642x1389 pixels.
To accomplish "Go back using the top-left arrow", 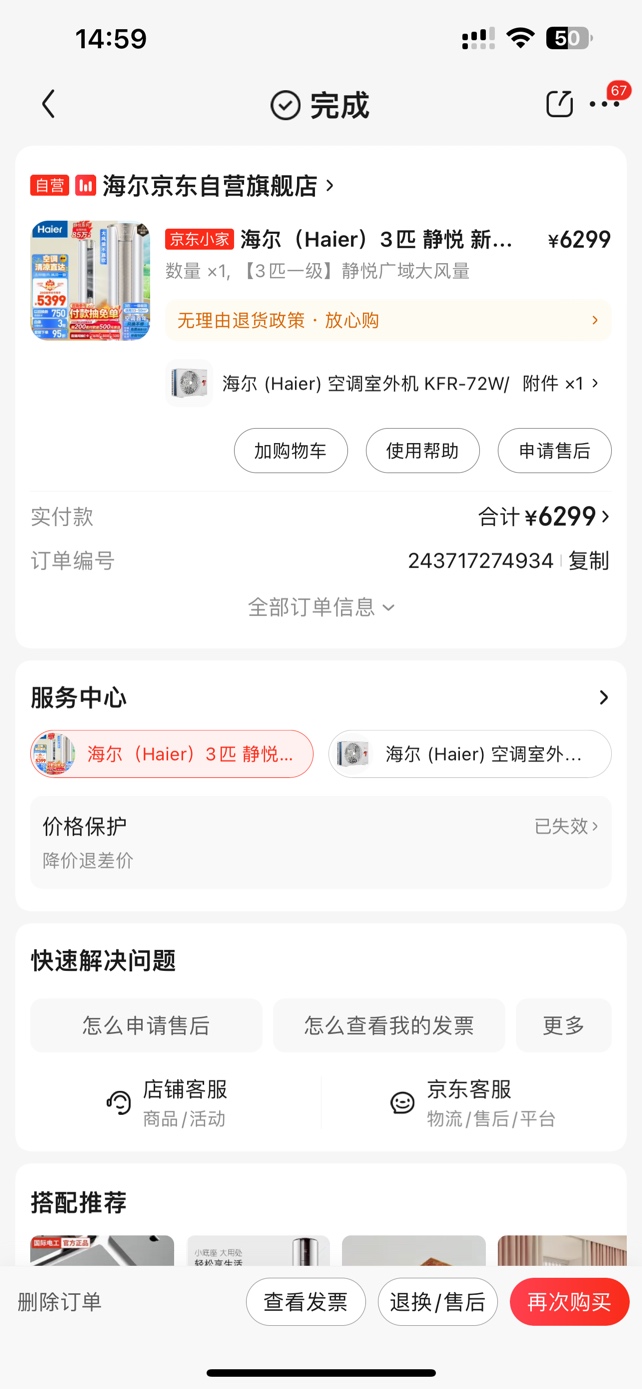I will click(x=48, y=104).
